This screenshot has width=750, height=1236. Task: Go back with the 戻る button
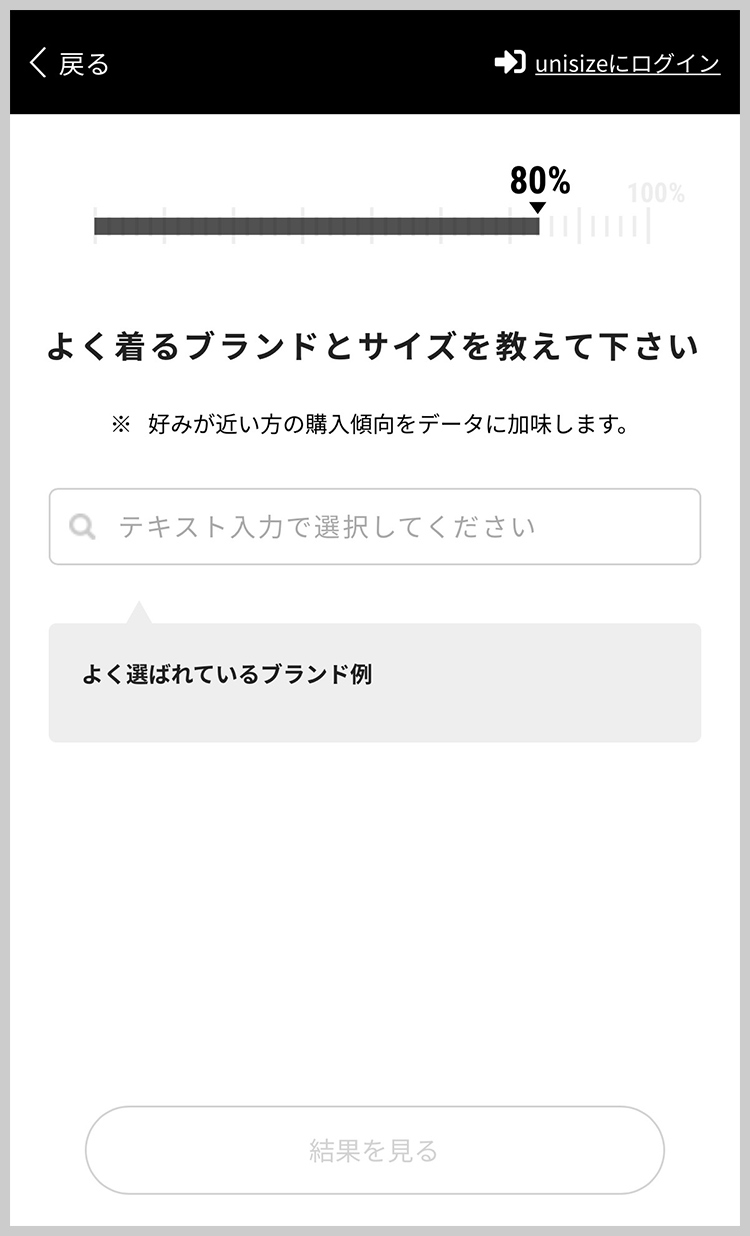(x=69, y=64)
